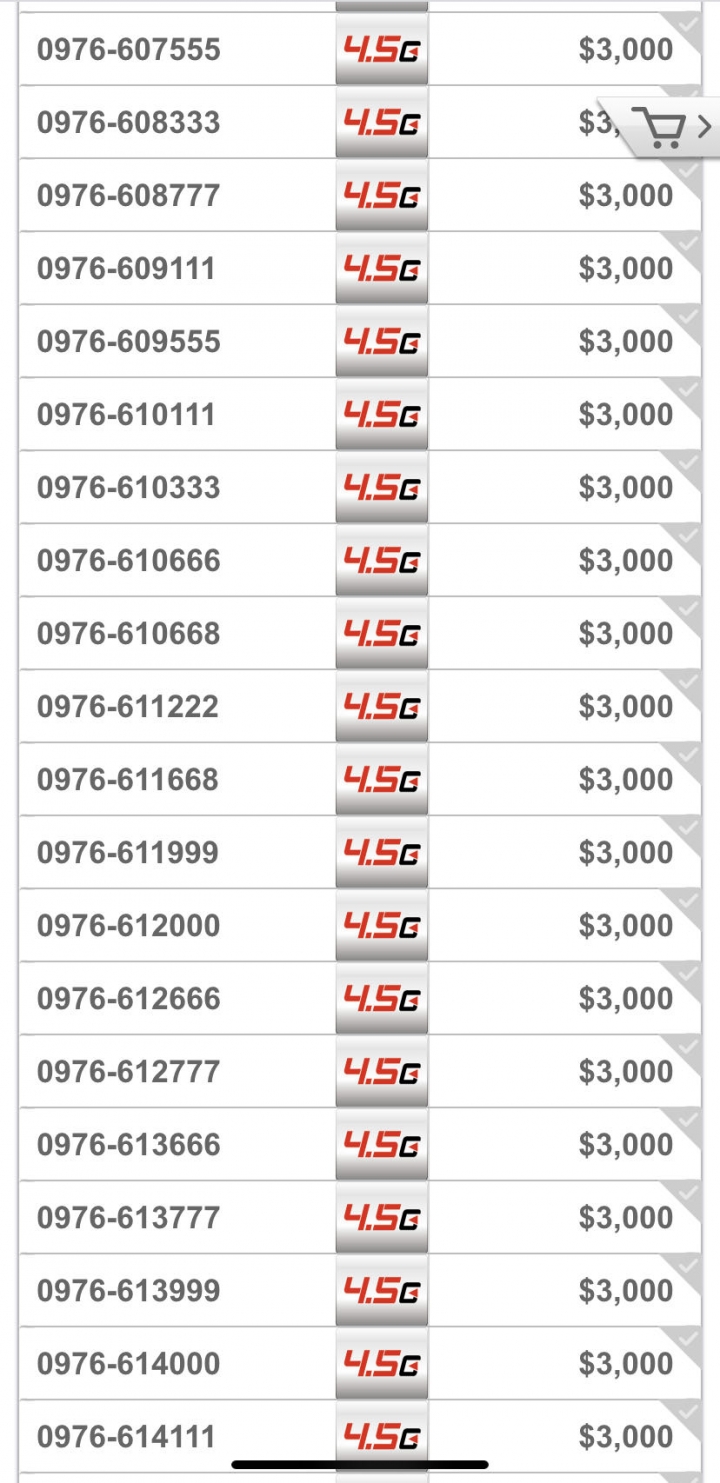Pick number 0976-609555
This screenshot has width=720, height=1483.
[360, 341]
